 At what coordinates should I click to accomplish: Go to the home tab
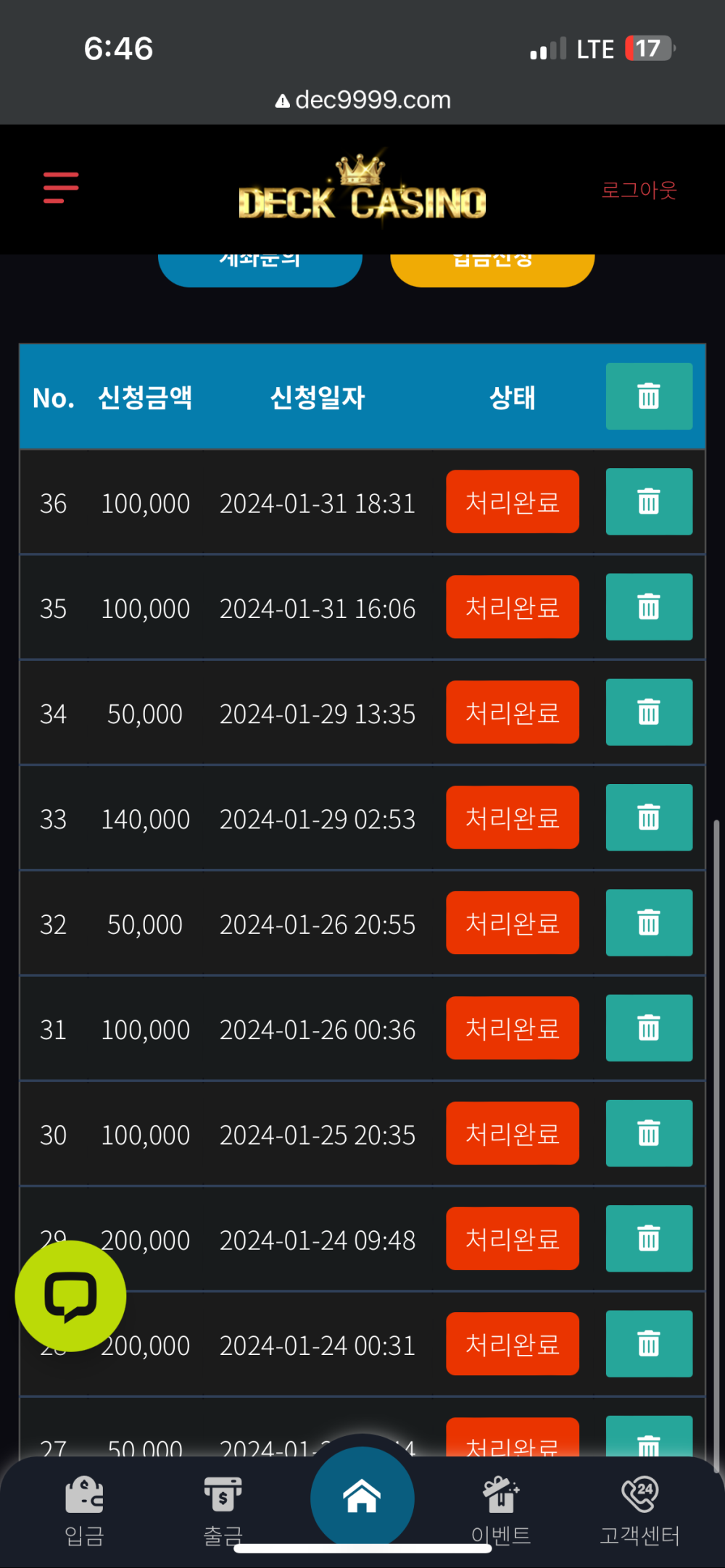point(362,1497)
